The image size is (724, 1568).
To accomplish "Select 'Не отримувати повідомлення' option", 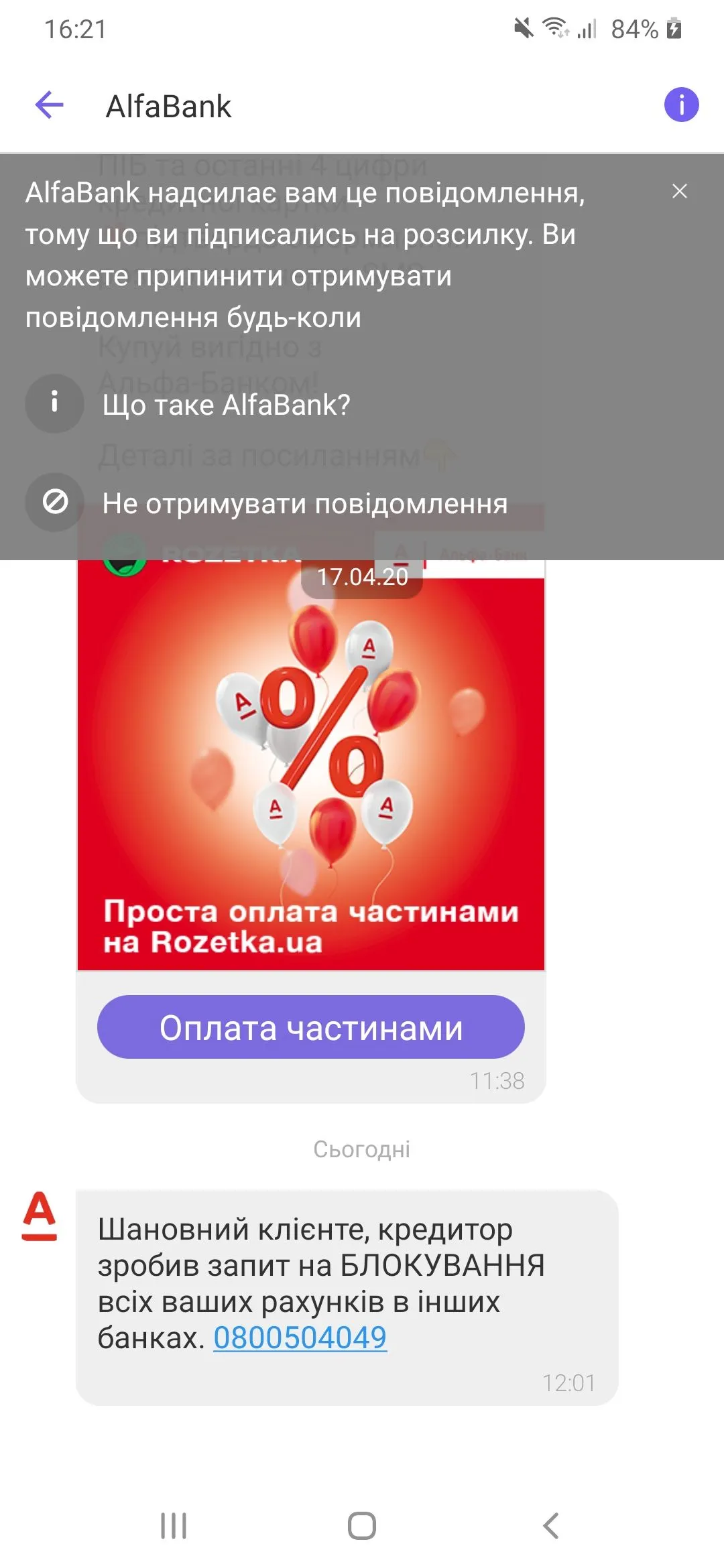I will [304, 503].
